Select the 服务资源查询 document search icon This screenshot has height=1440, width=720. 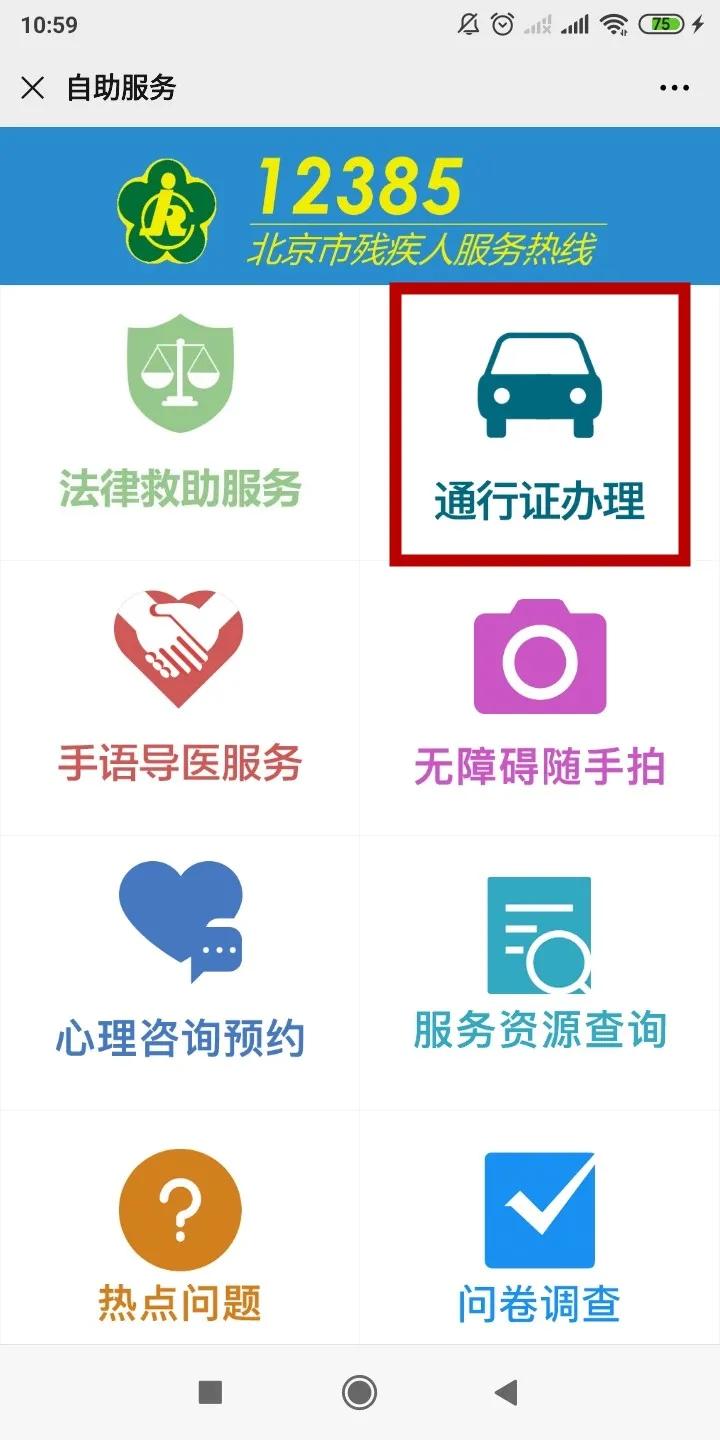(x=540, y=935)
